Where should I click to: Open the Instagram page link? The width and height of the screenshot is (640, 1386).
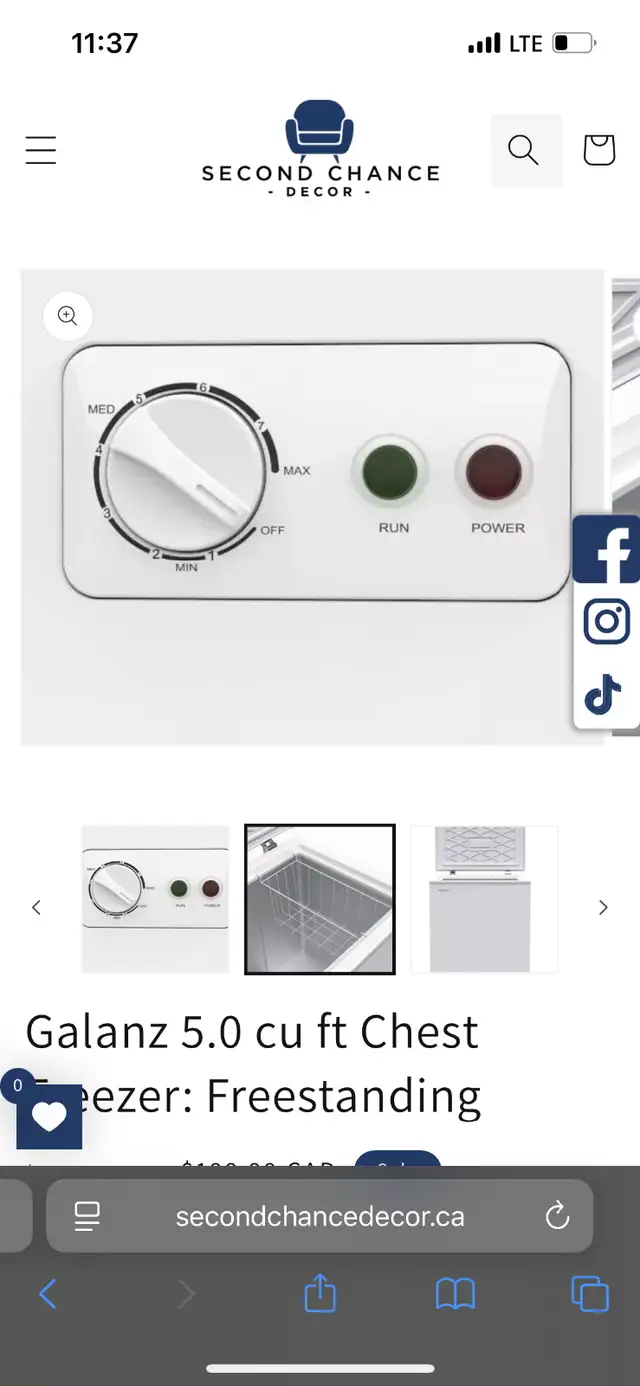point(606,621)
